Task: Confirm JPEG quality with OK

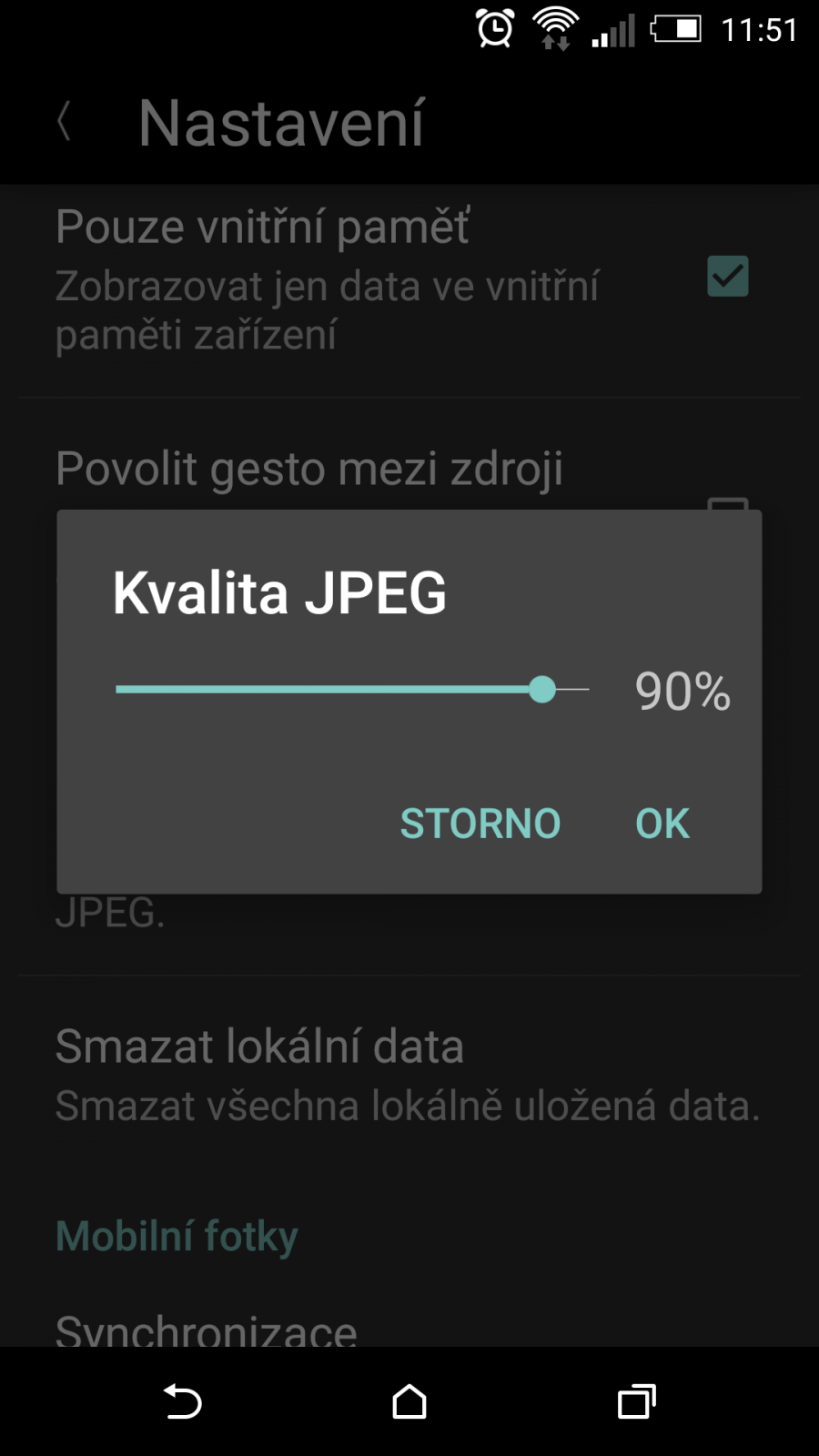Action: pos(662,824)
